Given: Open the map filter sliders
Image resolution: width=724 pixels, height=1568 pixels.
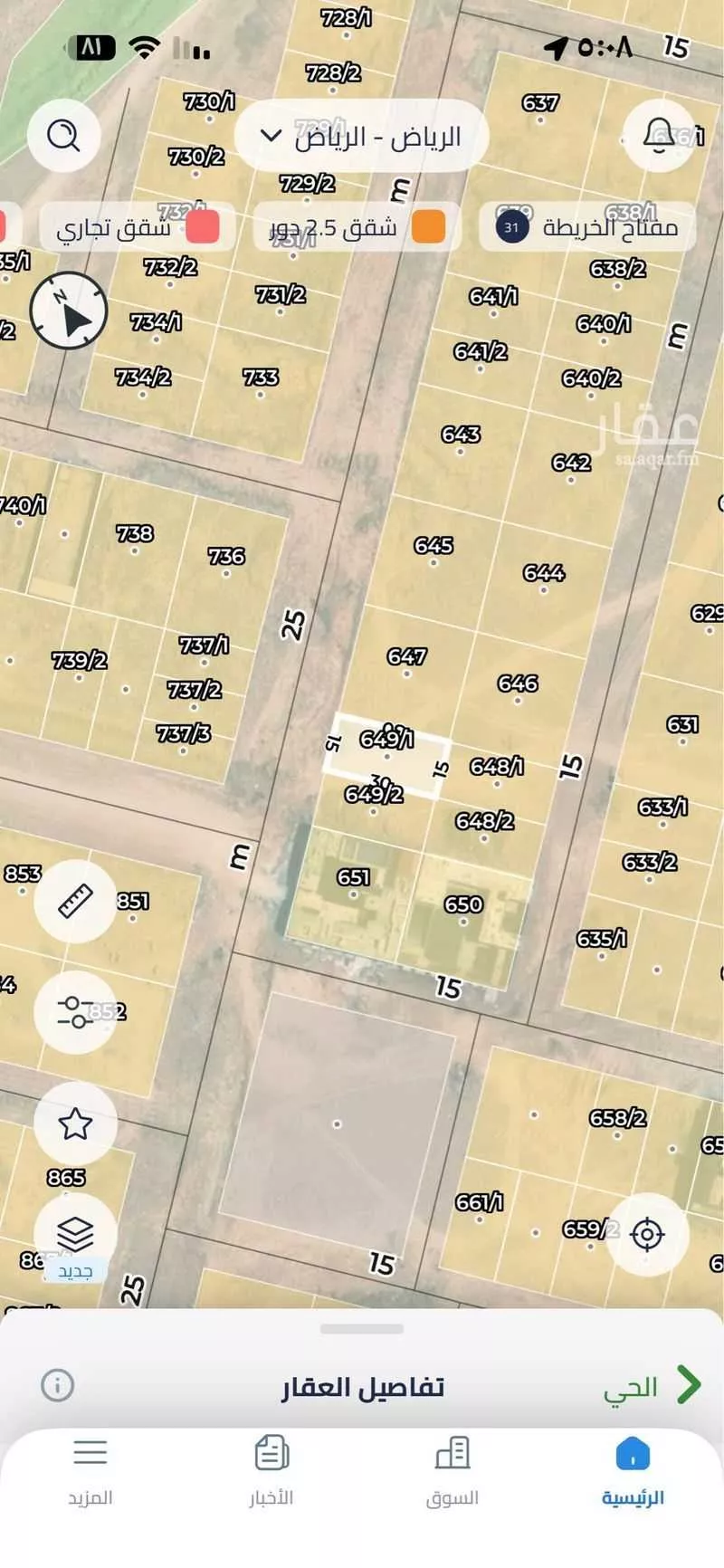Looking at the screenshot, I should (75, 1011).
